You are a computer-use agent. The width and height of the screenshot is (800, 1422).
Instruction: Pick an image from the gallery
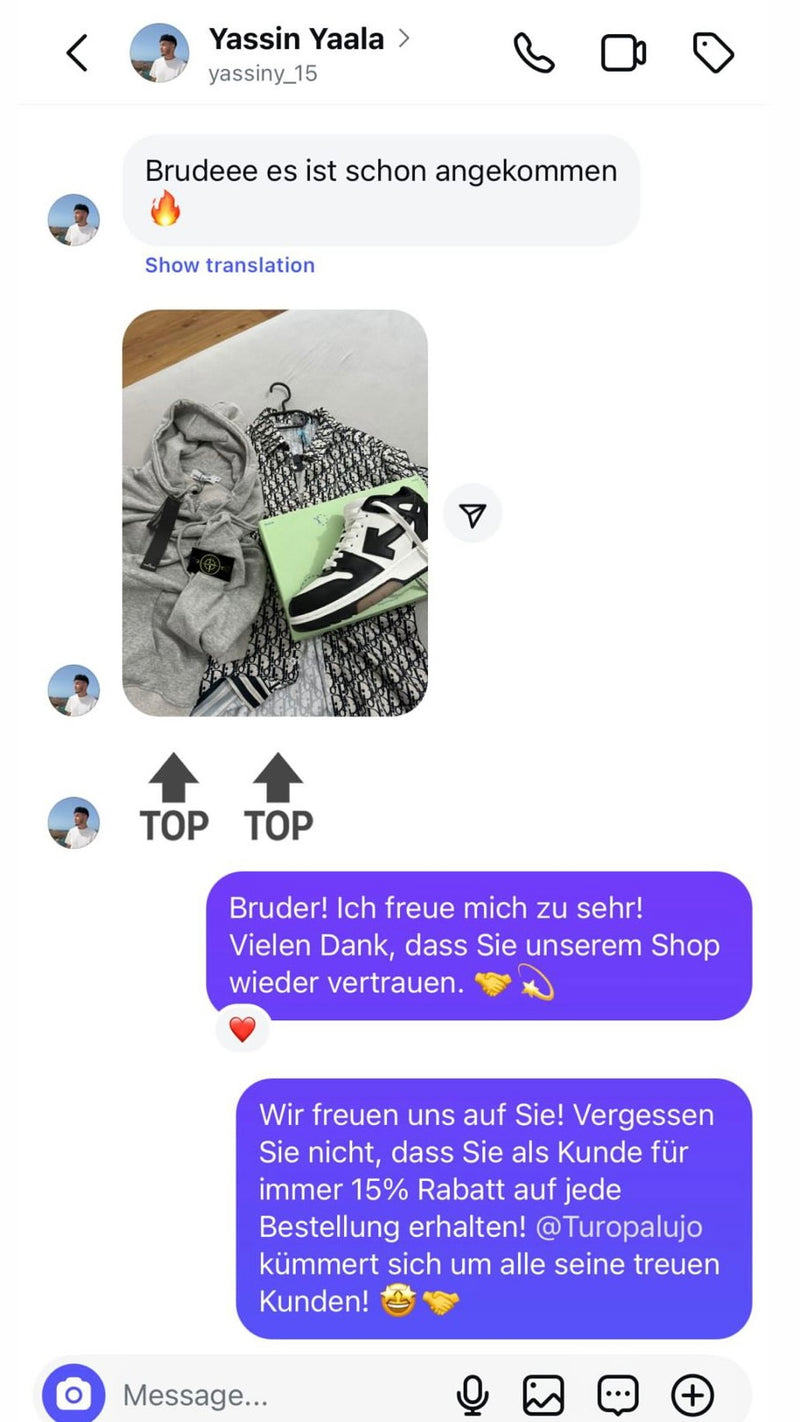[543, 1394]
